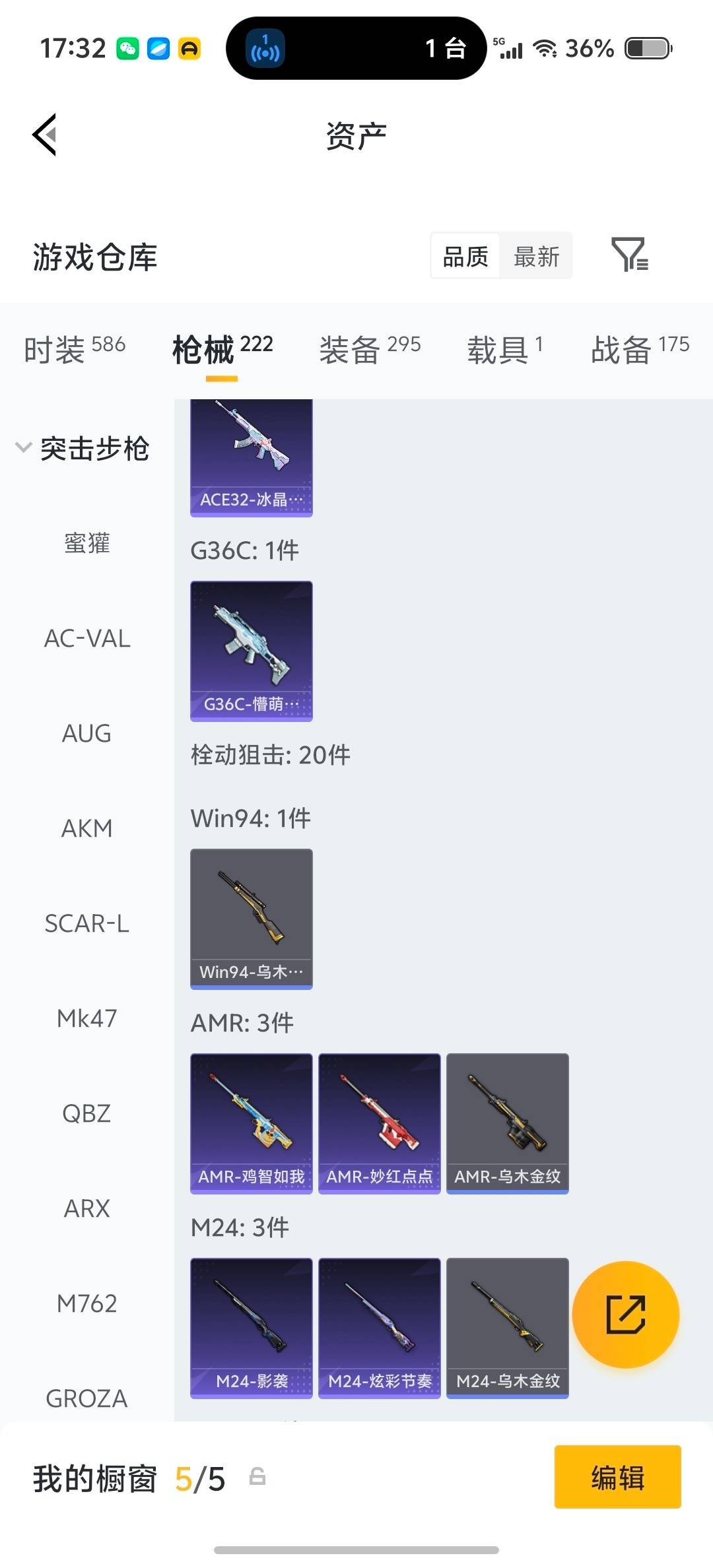Open the WeChat icon in status bar
This screenshot has height=1568, width=713.
pyautogui.click(x=127, y=48)
